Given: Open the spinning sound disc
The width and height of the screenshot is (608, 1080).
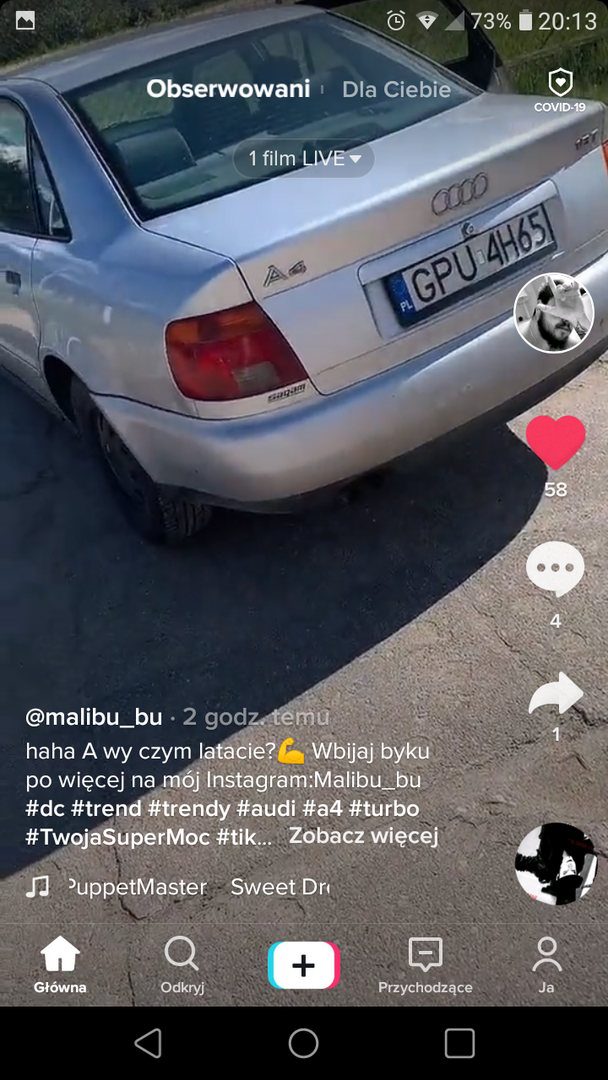Looking at the screenshot, I should [556, 864].
